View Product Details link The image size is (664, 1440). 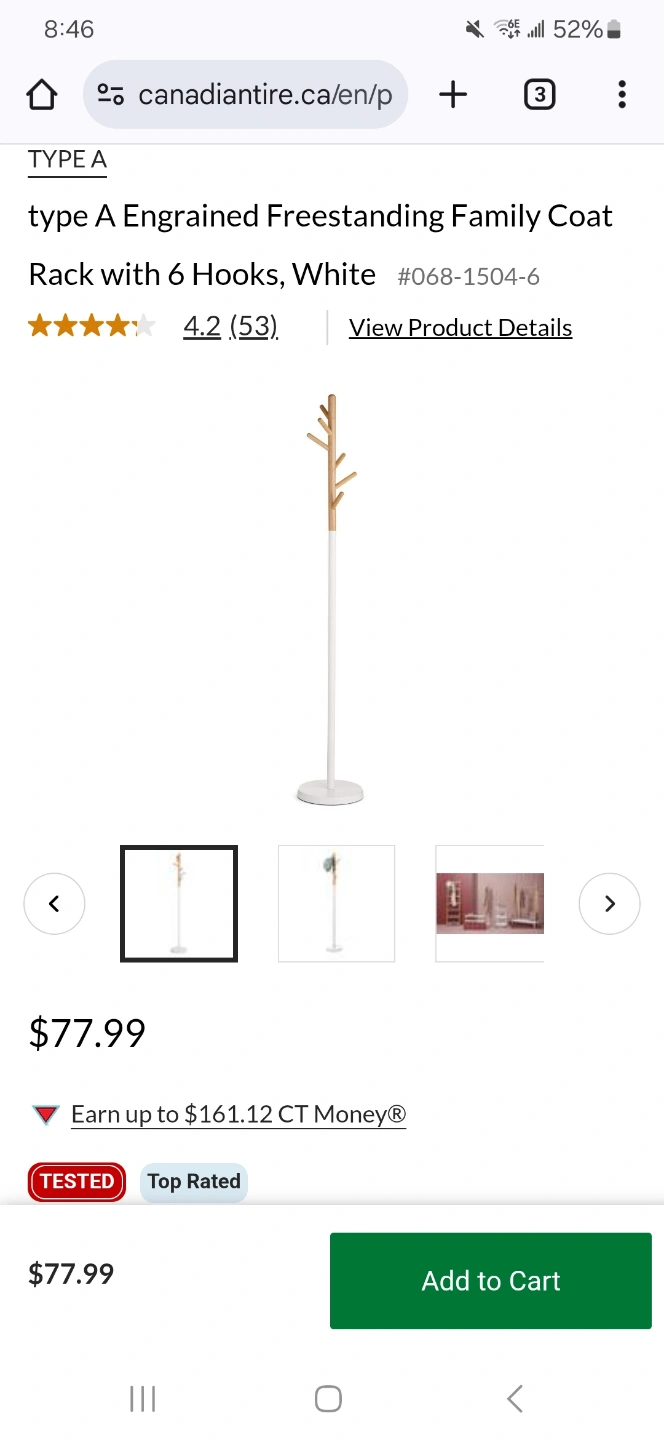pos(460,328)
